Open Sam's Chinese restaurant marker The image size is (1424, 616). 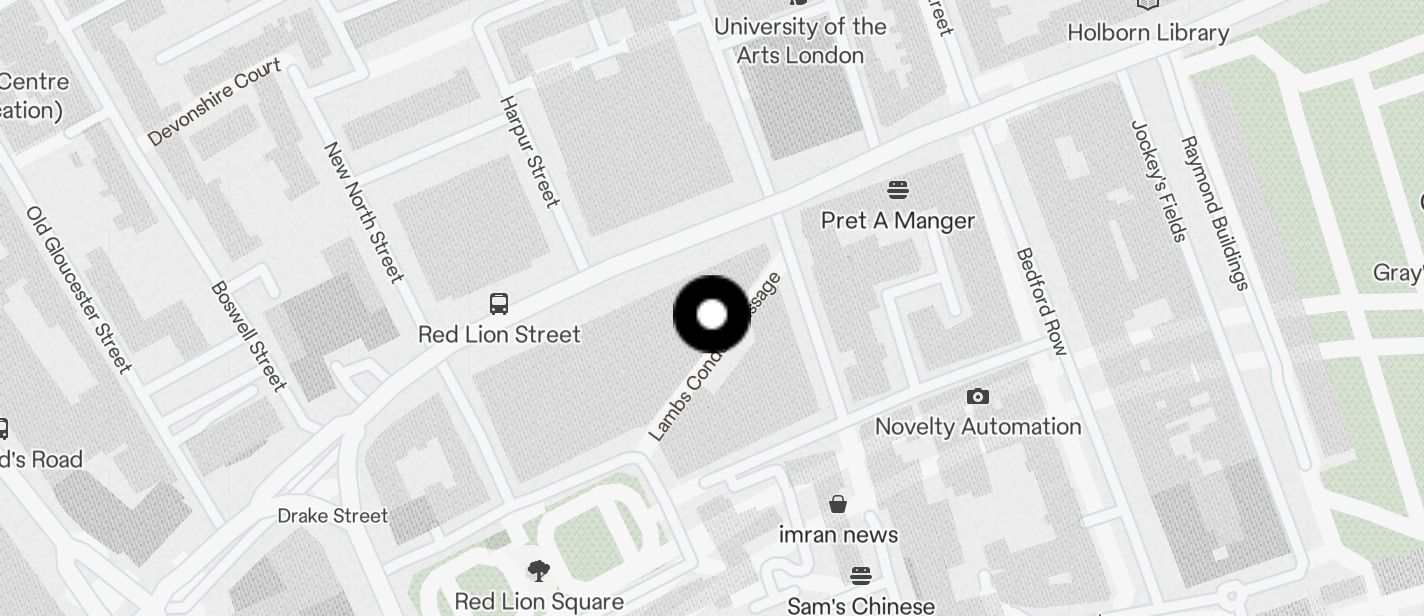click(861, 576)
